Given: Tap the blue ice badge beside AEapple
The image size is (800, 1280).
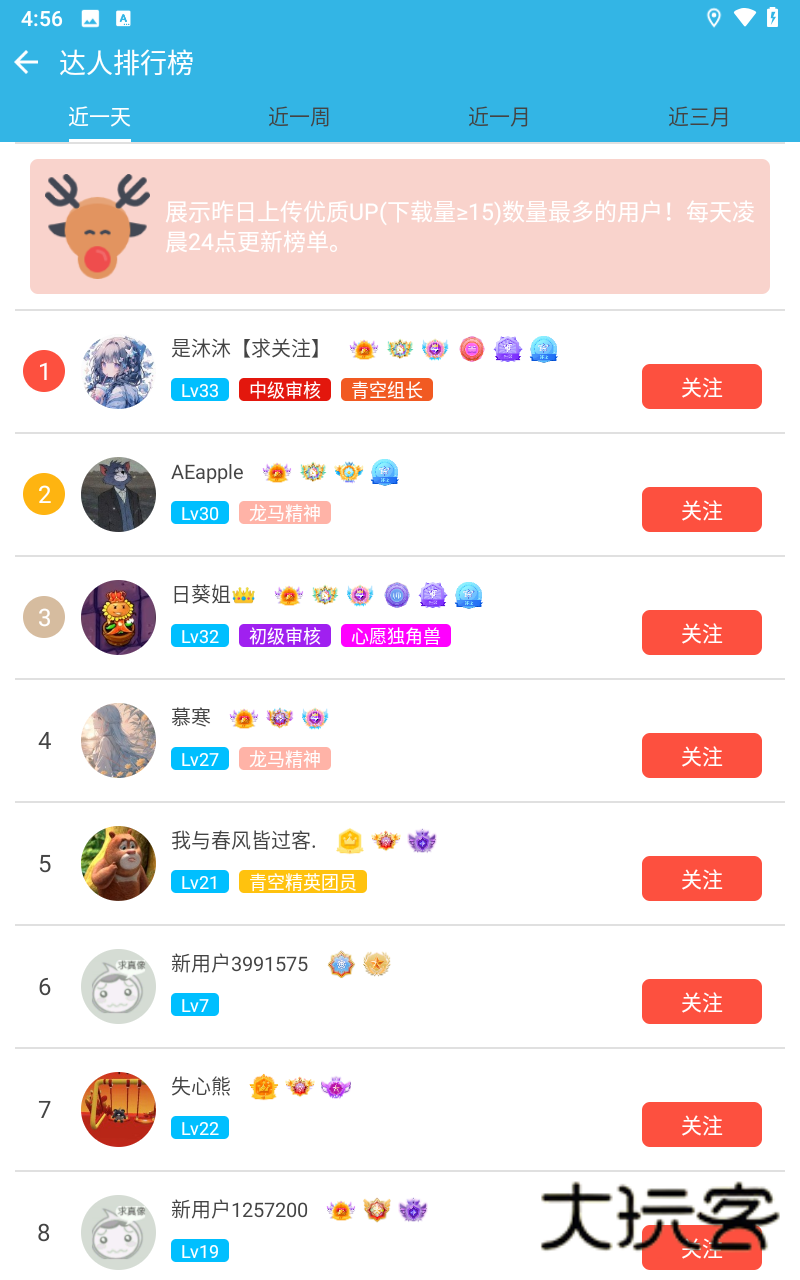Looking at the screenshot, I should click(386, 471).
